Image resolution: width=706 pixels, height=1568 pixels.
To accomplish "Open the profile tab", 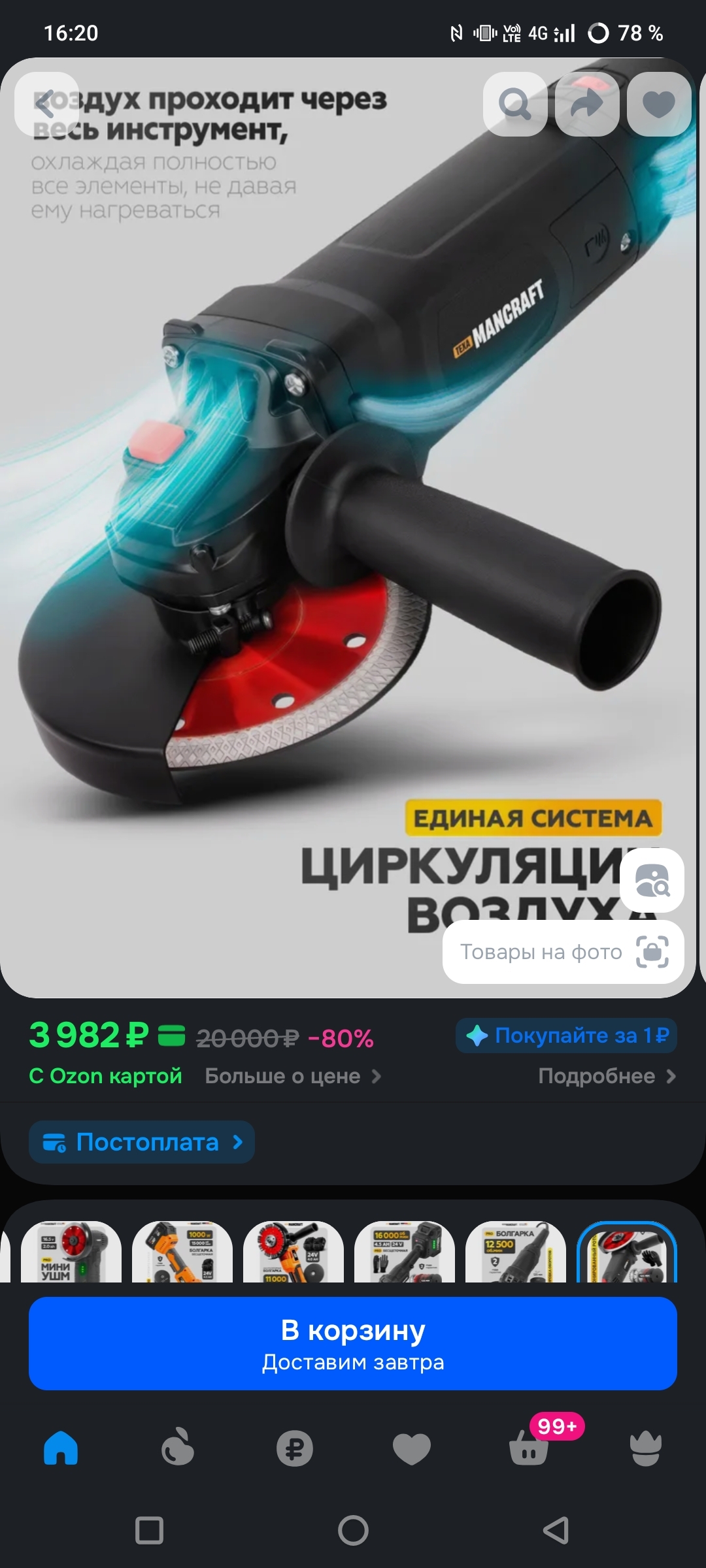I will tap(645, 1448).
